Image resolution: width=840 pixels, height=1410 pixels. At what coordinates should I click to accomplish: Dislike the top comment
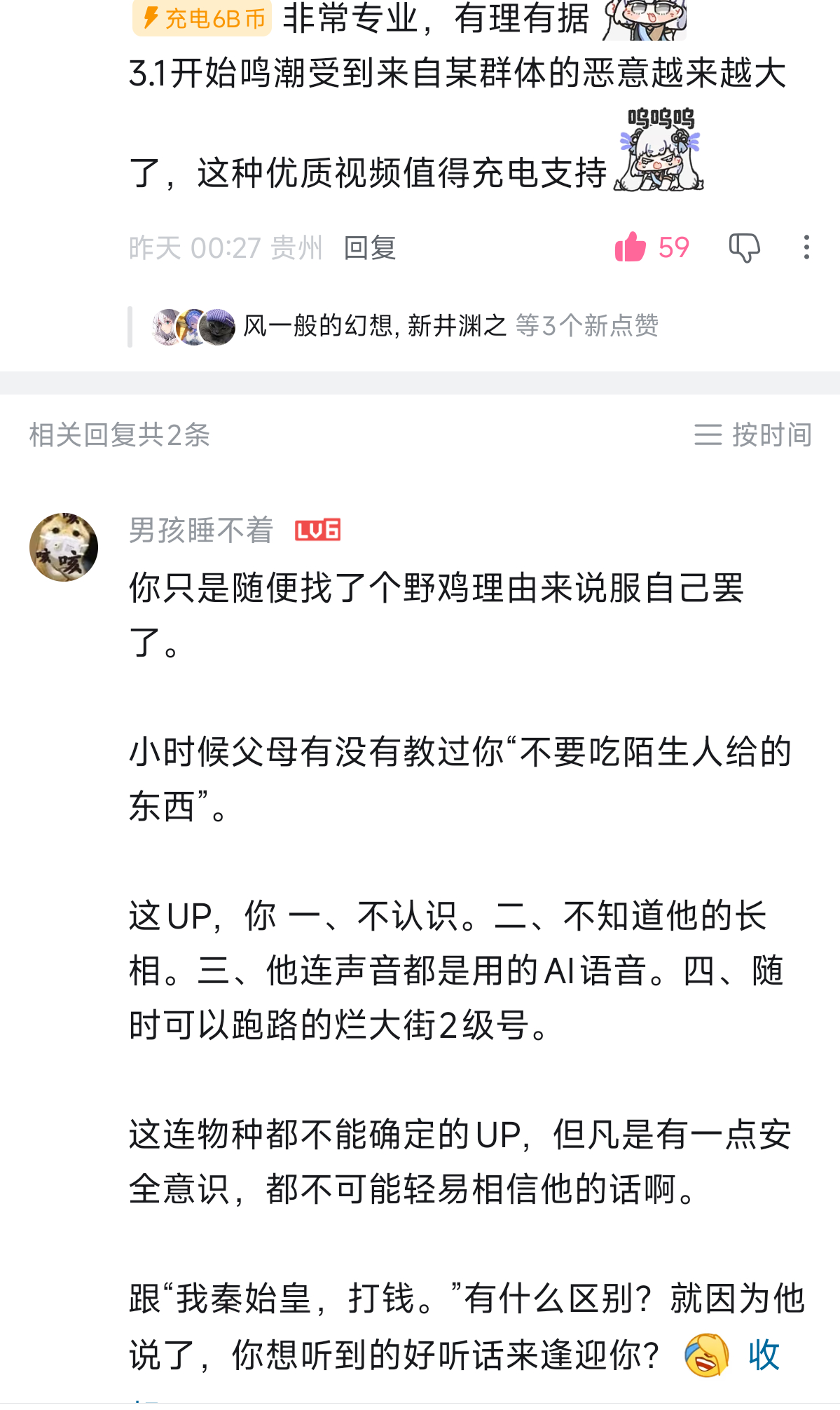[x=744, y=248]
